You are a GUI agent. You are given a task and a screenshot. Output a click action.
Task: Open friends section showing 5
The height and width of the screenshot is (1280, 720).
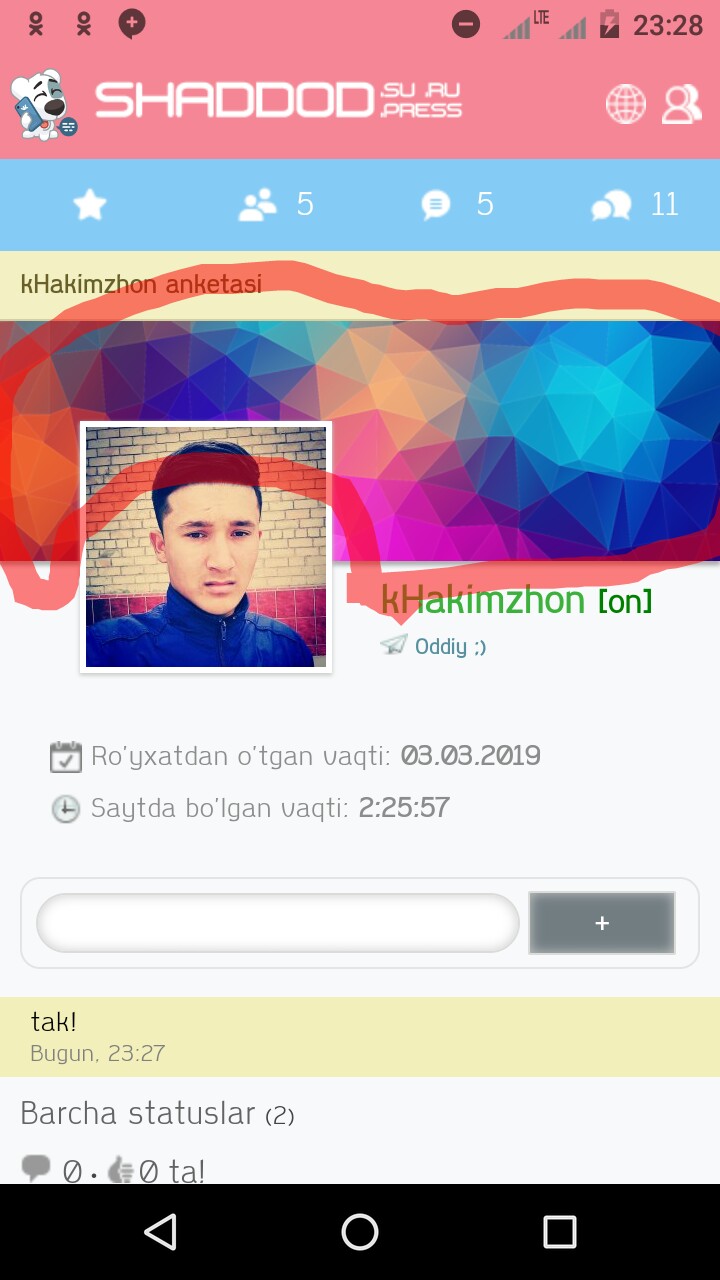pos(276,205)
